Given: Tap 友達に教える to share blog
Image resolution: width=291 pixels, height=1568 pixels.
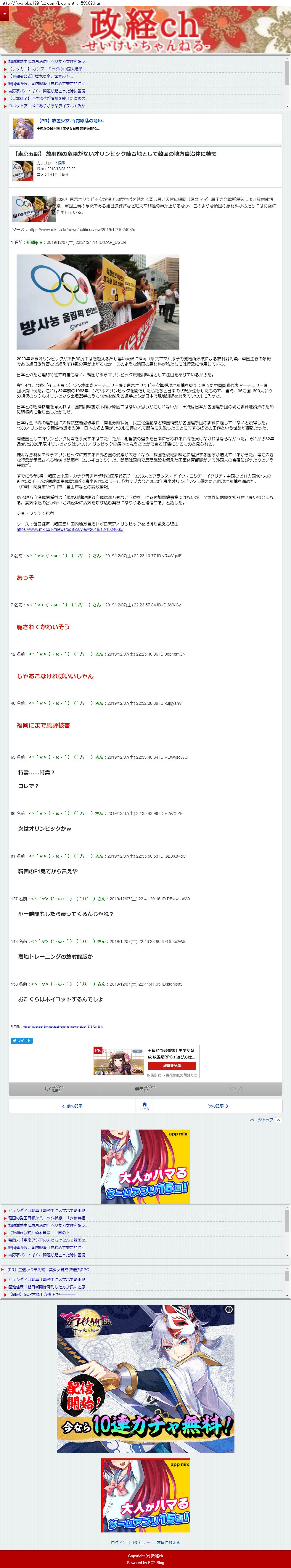Looking at the screenshot, I should pyautogui.click(x=168, y=1543).
